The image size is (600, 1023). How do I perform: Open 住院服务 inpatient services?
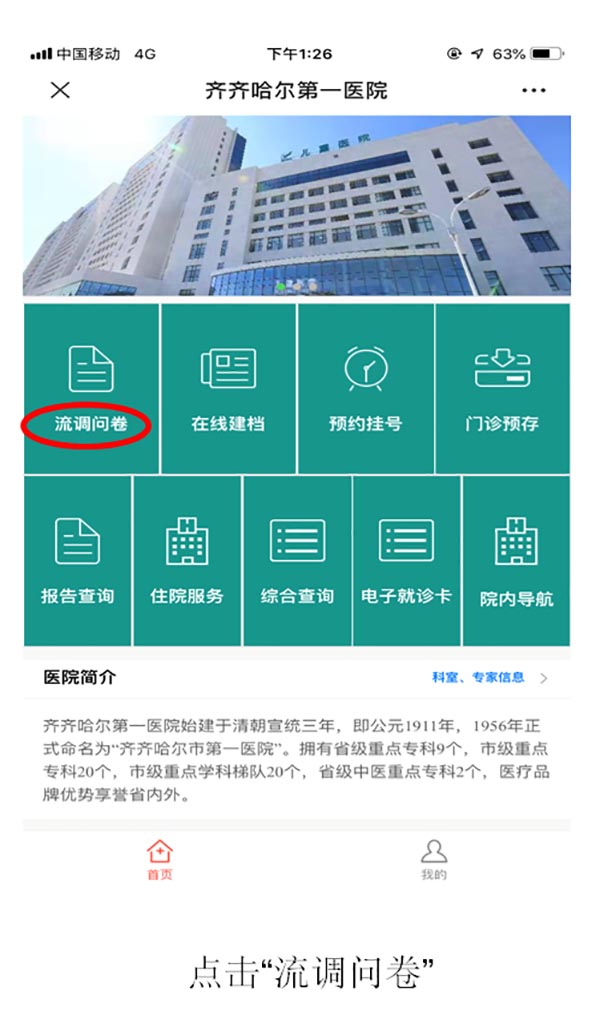pos(187,560)
